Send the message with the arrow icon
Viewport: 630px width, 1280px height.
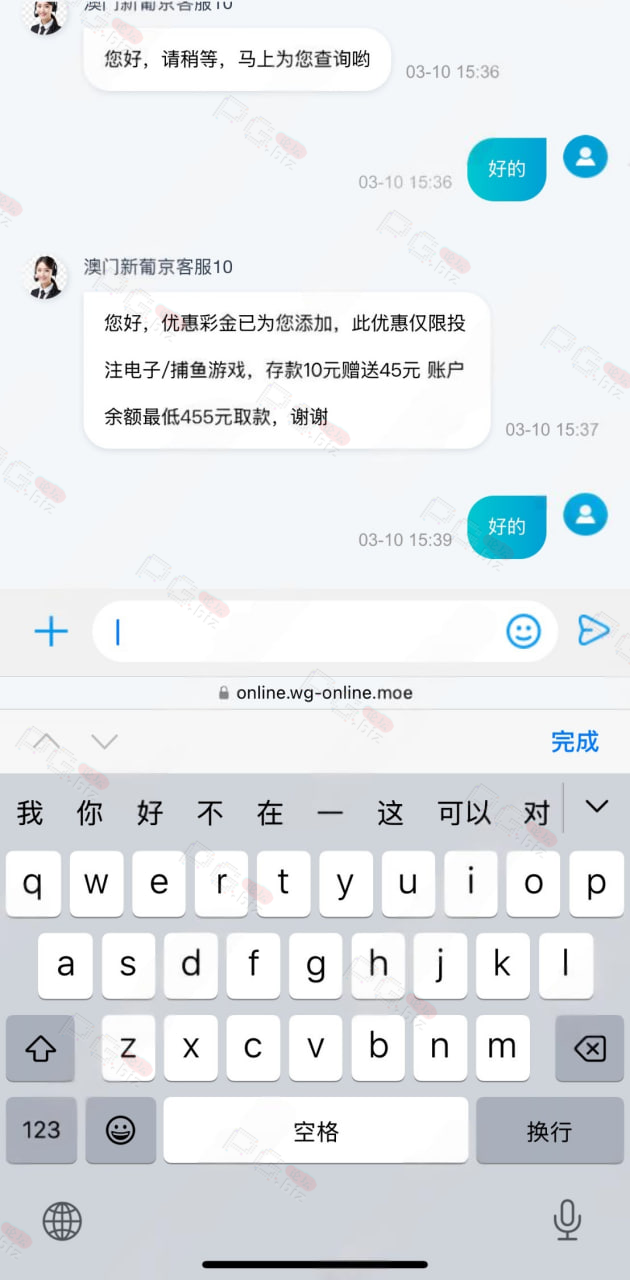pos(593,630)
